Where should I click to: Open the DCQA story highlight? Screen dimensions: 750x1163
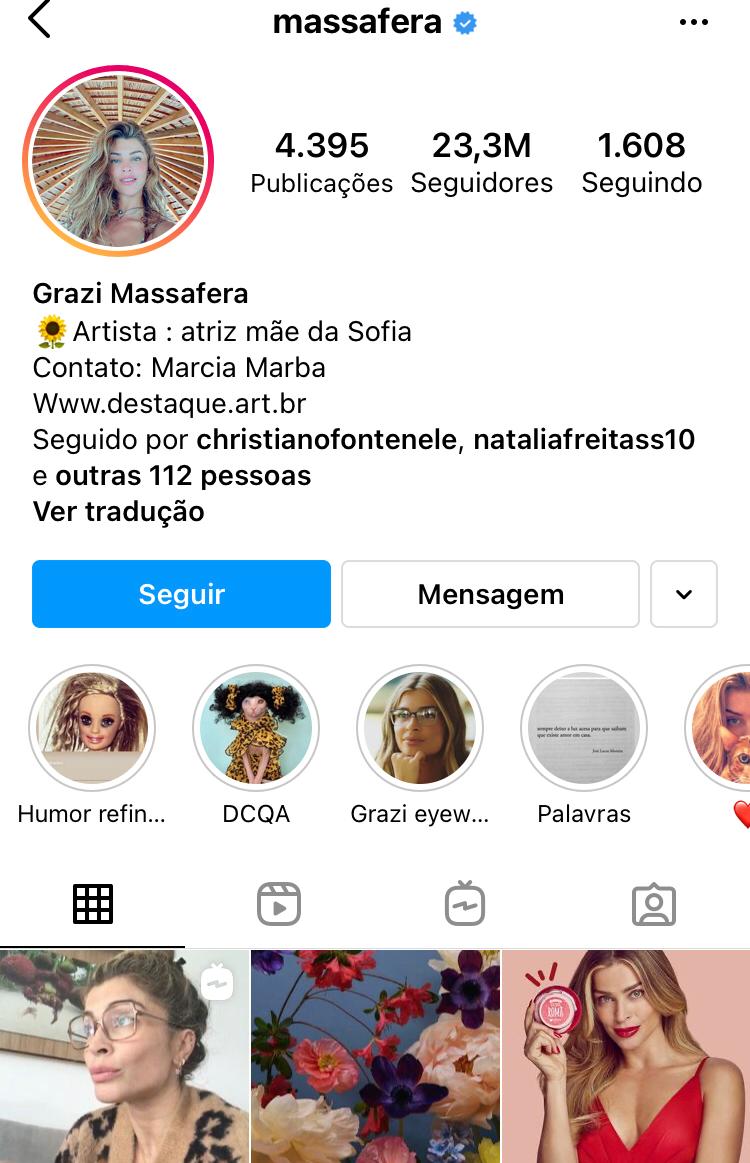coord(256,728)
